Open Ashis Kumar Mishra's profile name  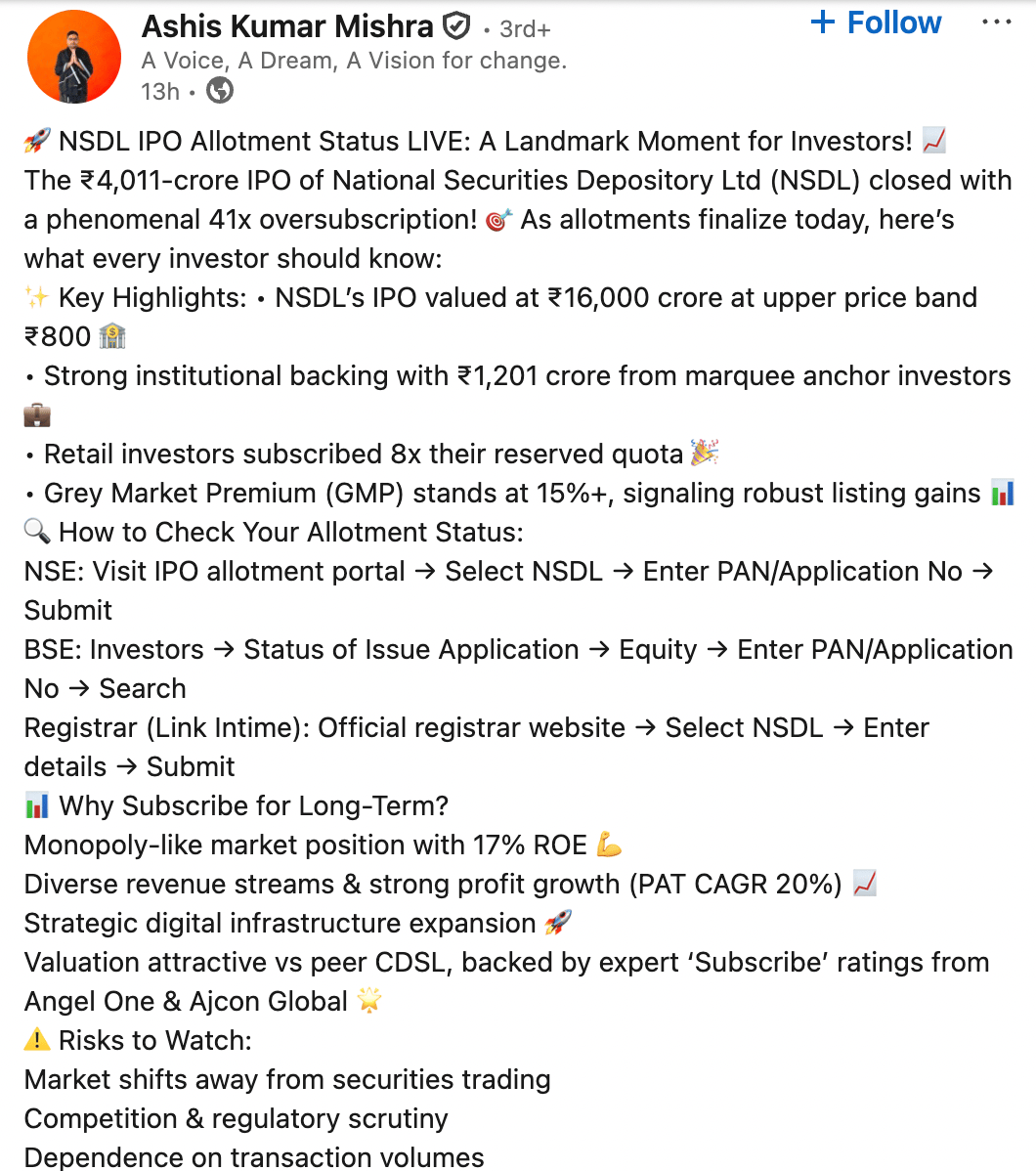coord(287,26)
